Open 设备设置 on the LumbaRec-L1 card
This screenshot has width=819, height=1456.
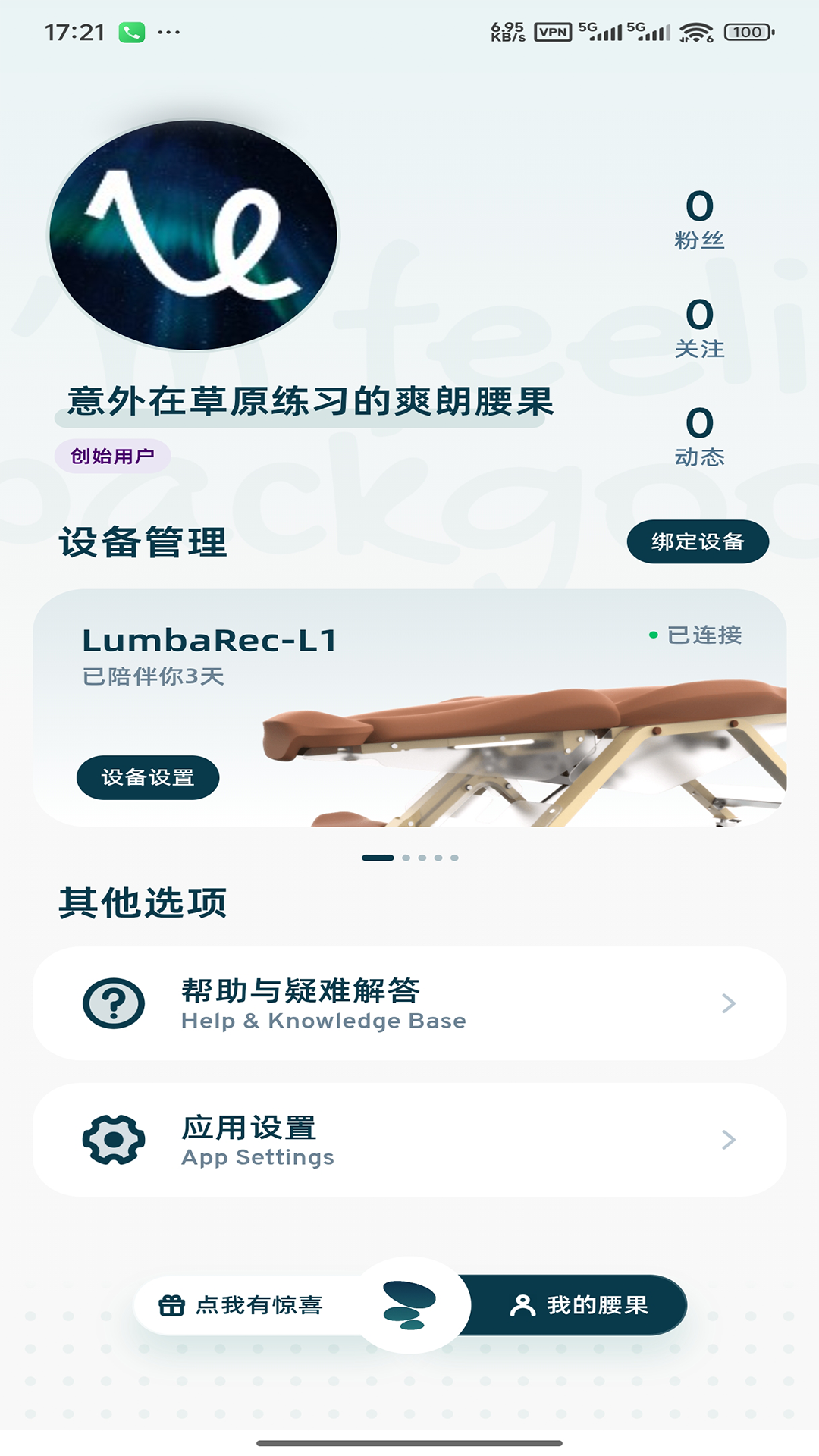pos(149,777)
